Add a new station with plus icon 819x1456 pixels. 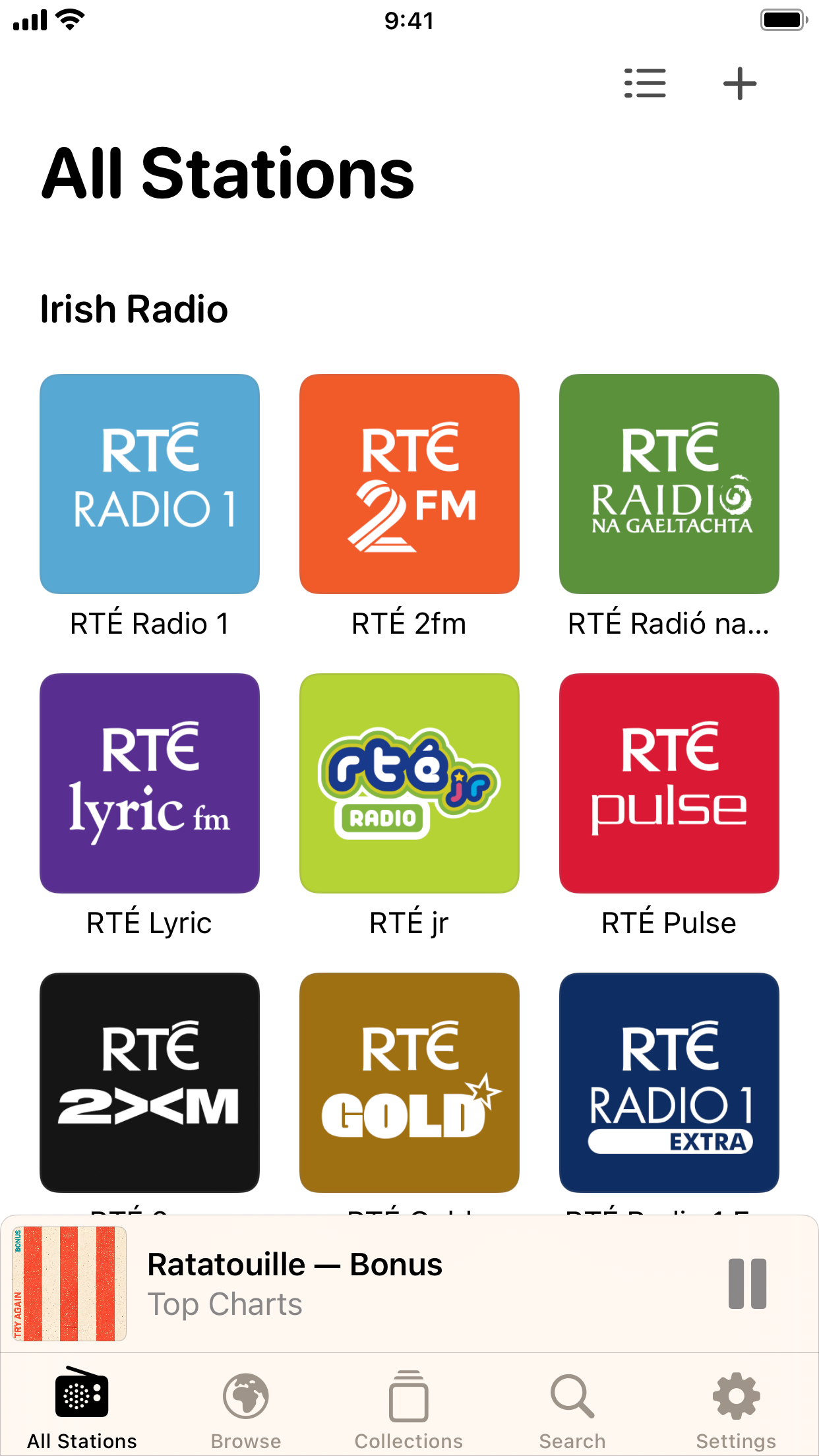coord(740,84)
